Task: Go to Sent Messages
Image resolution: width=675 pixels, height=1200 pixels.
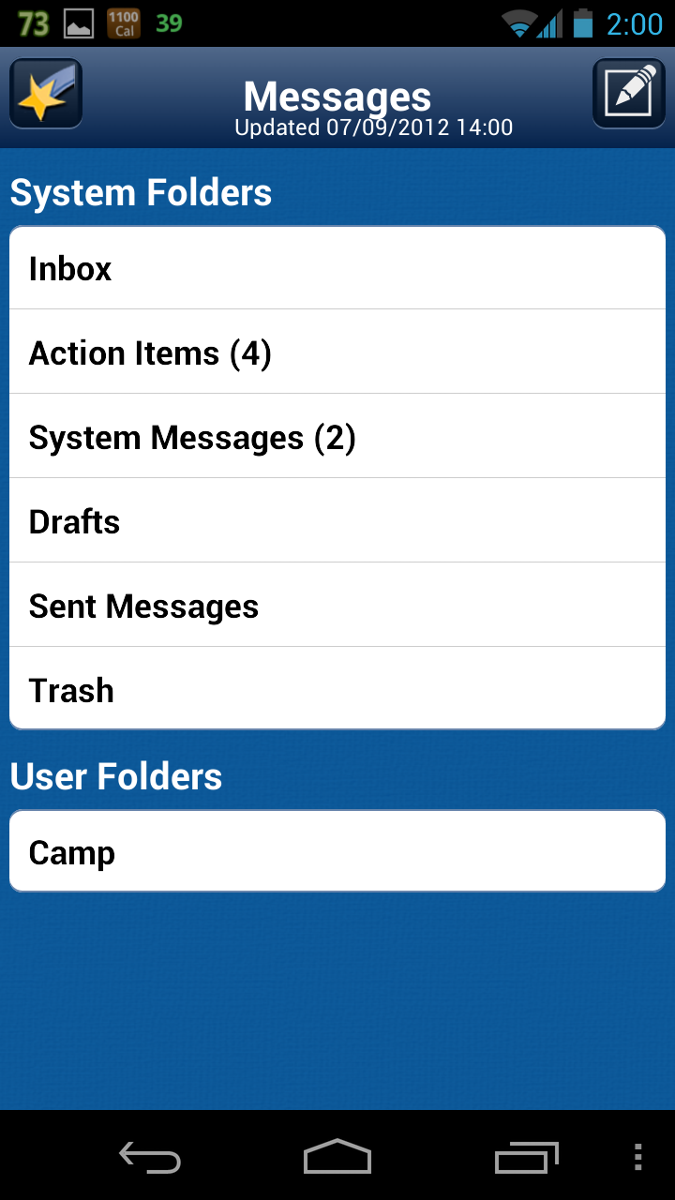Action: click(337, 604)
